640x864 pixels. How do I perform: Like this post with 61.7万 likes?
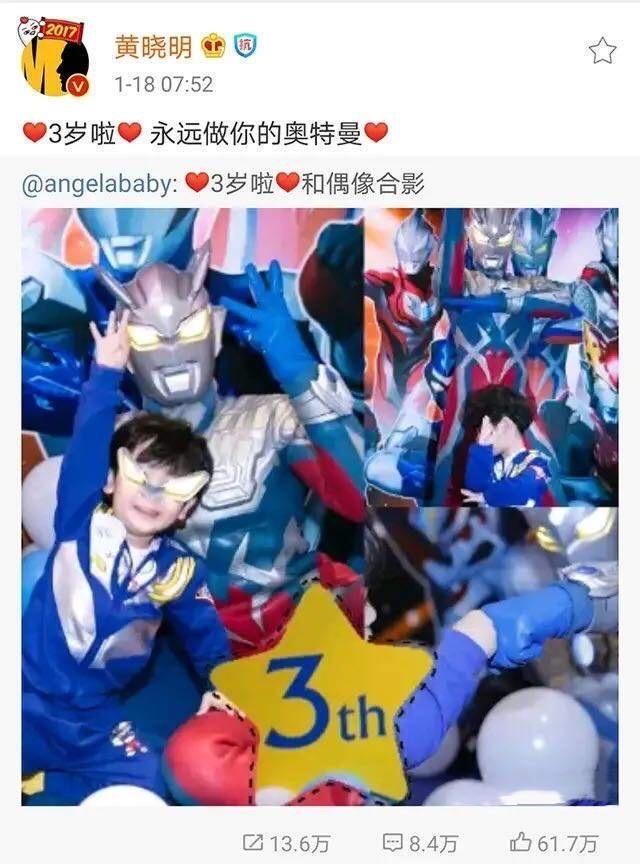(555, 843)
